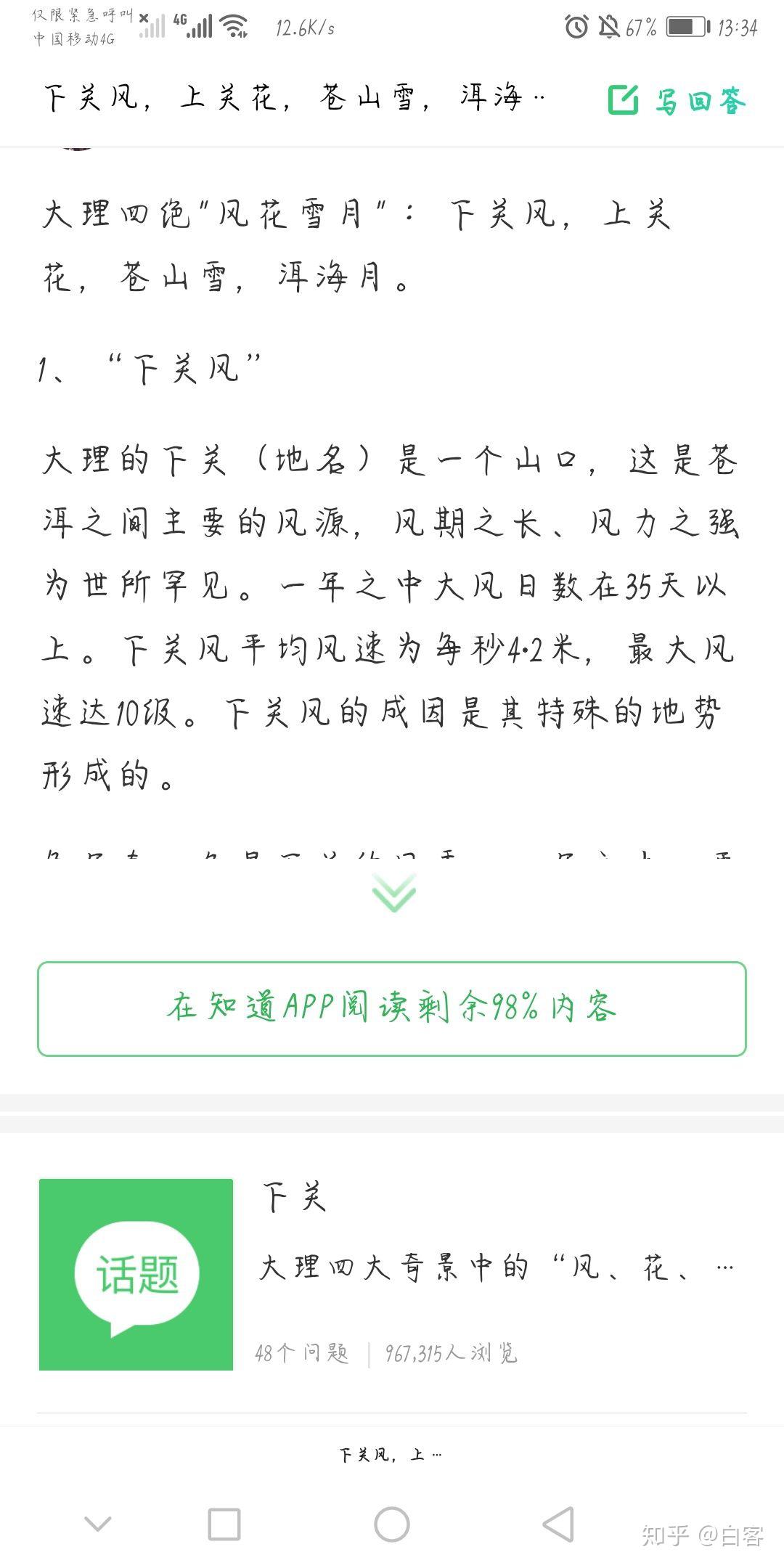Screen dimensions: 784x1568
Task: Tap 在知道APP阅读剩余98%内容 button
Action: point(392,1008)
